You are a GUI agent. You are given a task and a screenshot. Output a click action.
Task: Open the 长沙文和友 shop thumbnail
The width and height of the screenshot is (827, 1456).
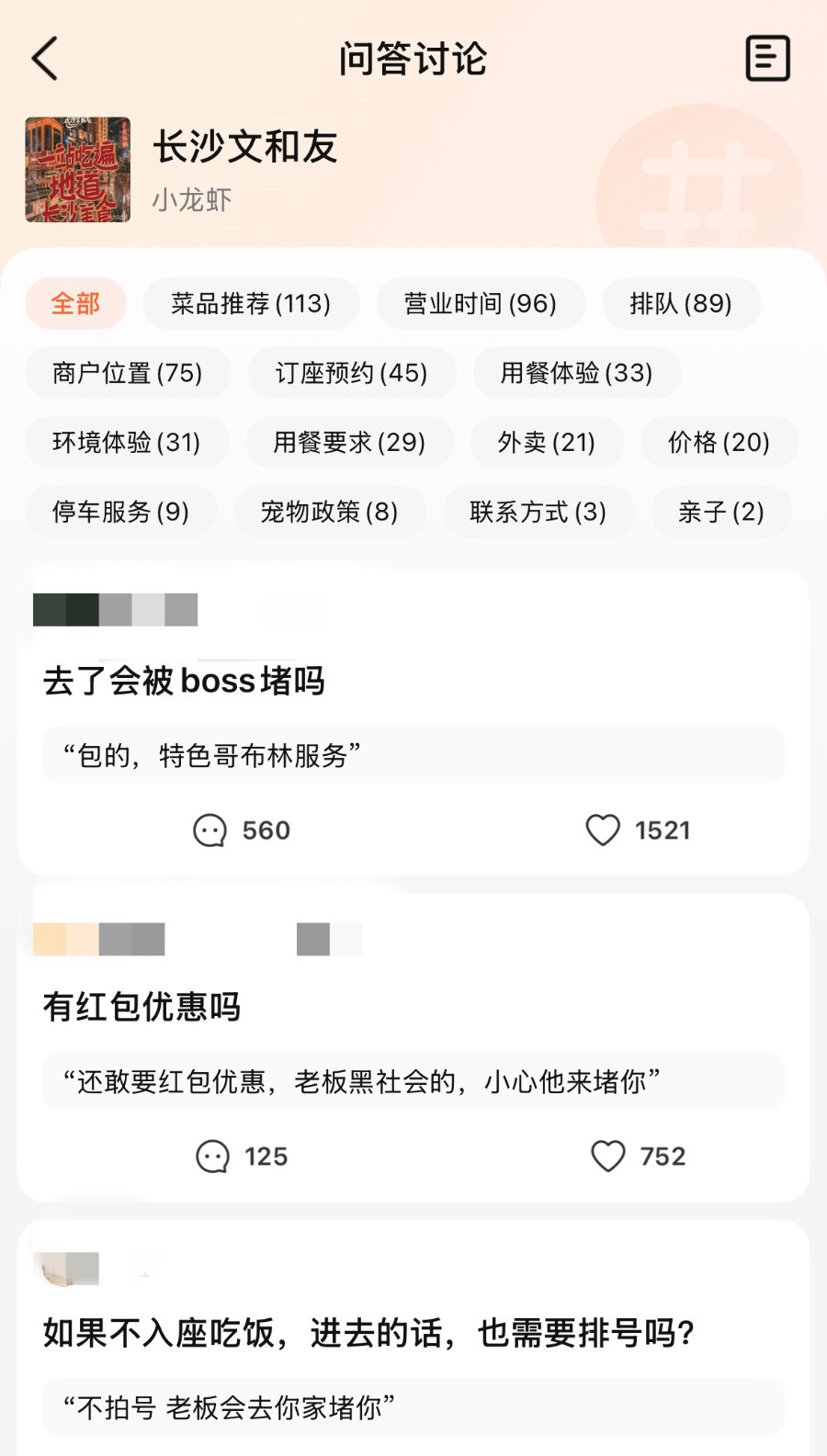[x=78, y=170]
